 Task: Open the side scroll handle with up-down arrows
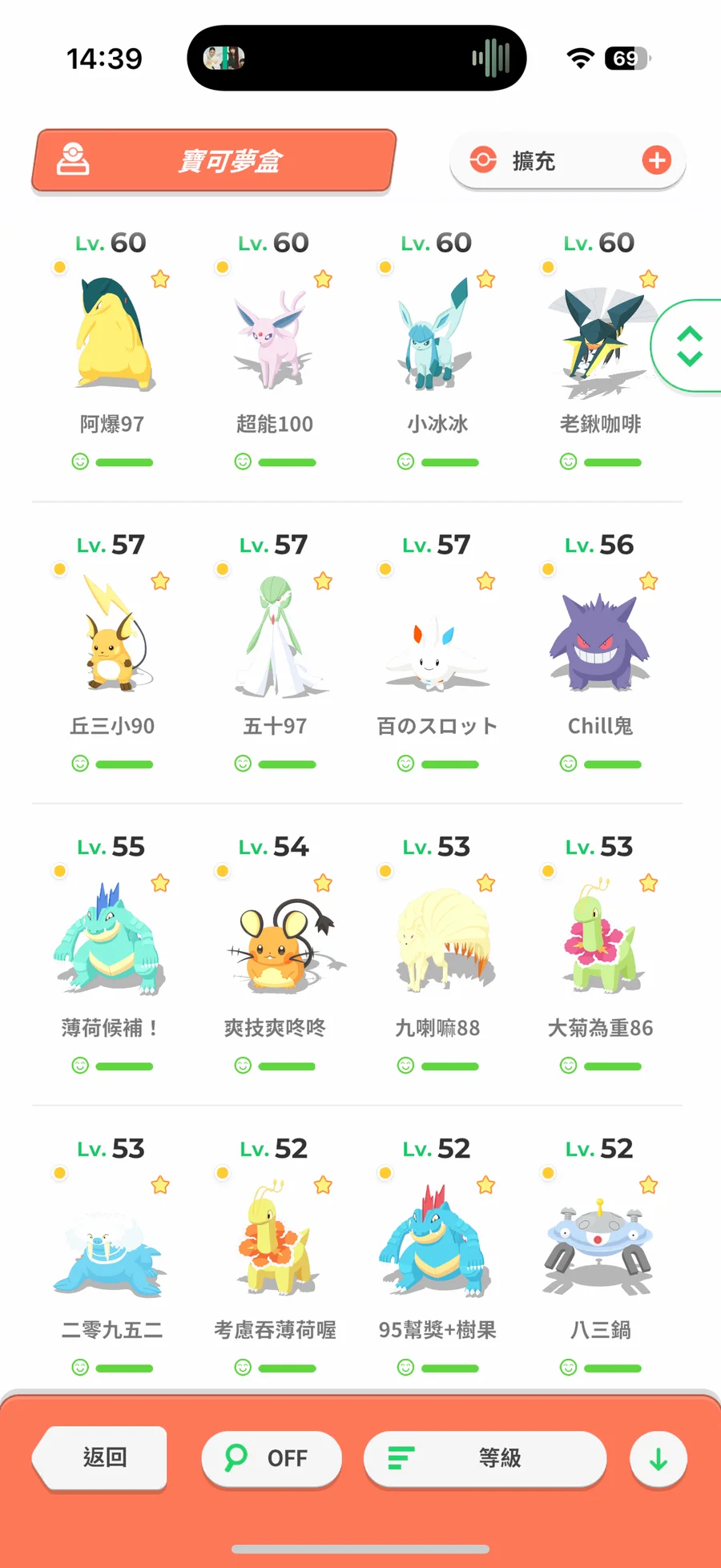[x=688, y=346]
